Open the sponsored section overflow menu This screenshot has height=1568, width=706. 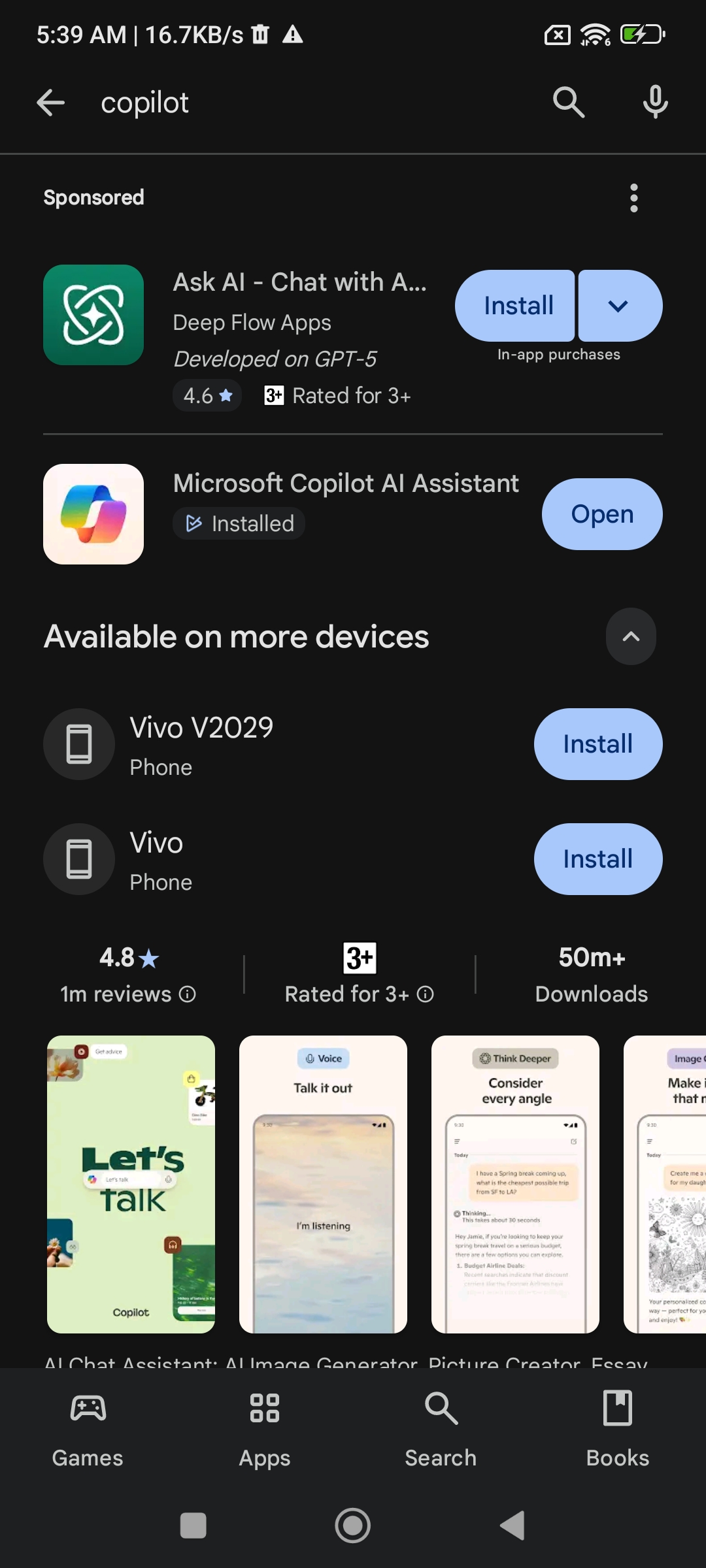[x=633, y=198]
